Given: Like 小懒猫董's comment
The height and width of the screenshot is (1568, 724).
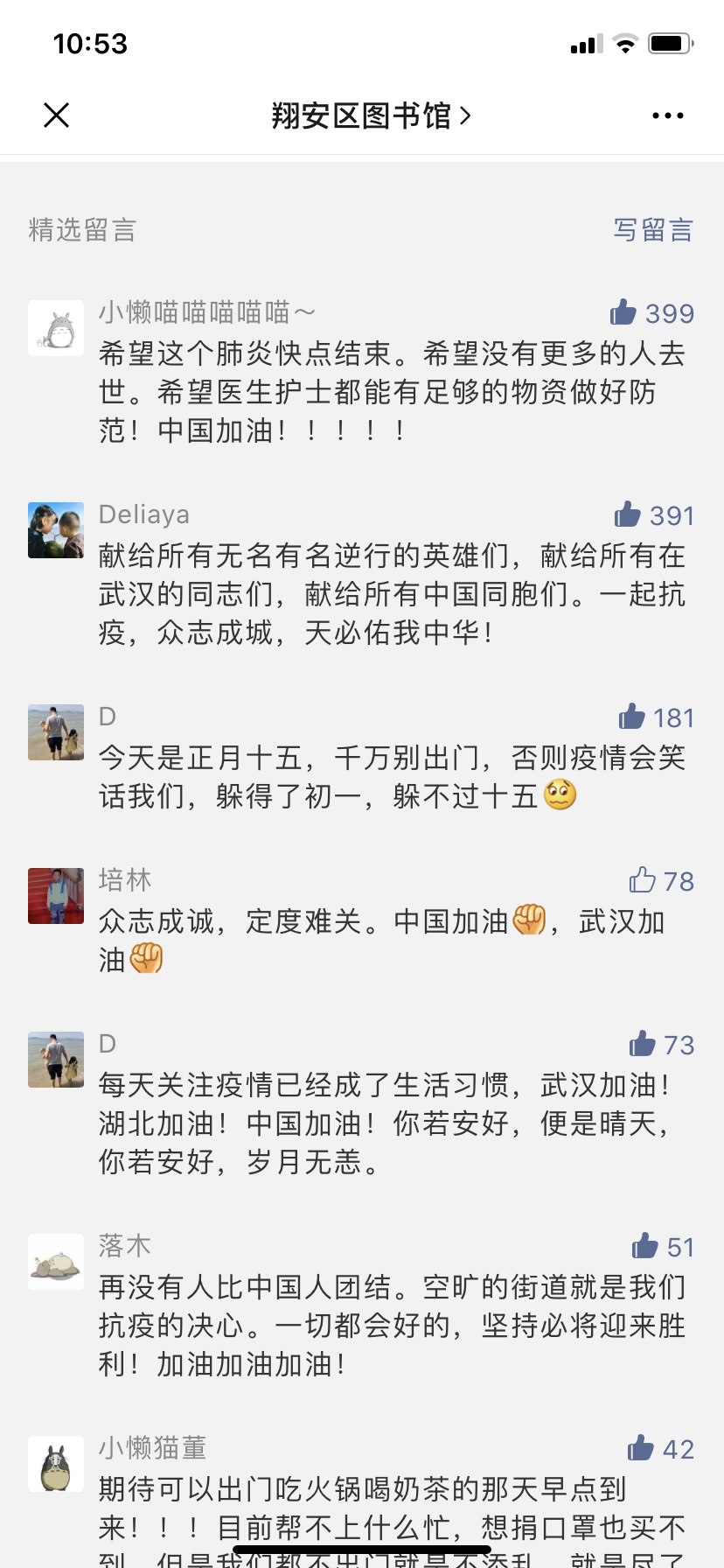Looking at the screenshot, I should coord(641,1448).
